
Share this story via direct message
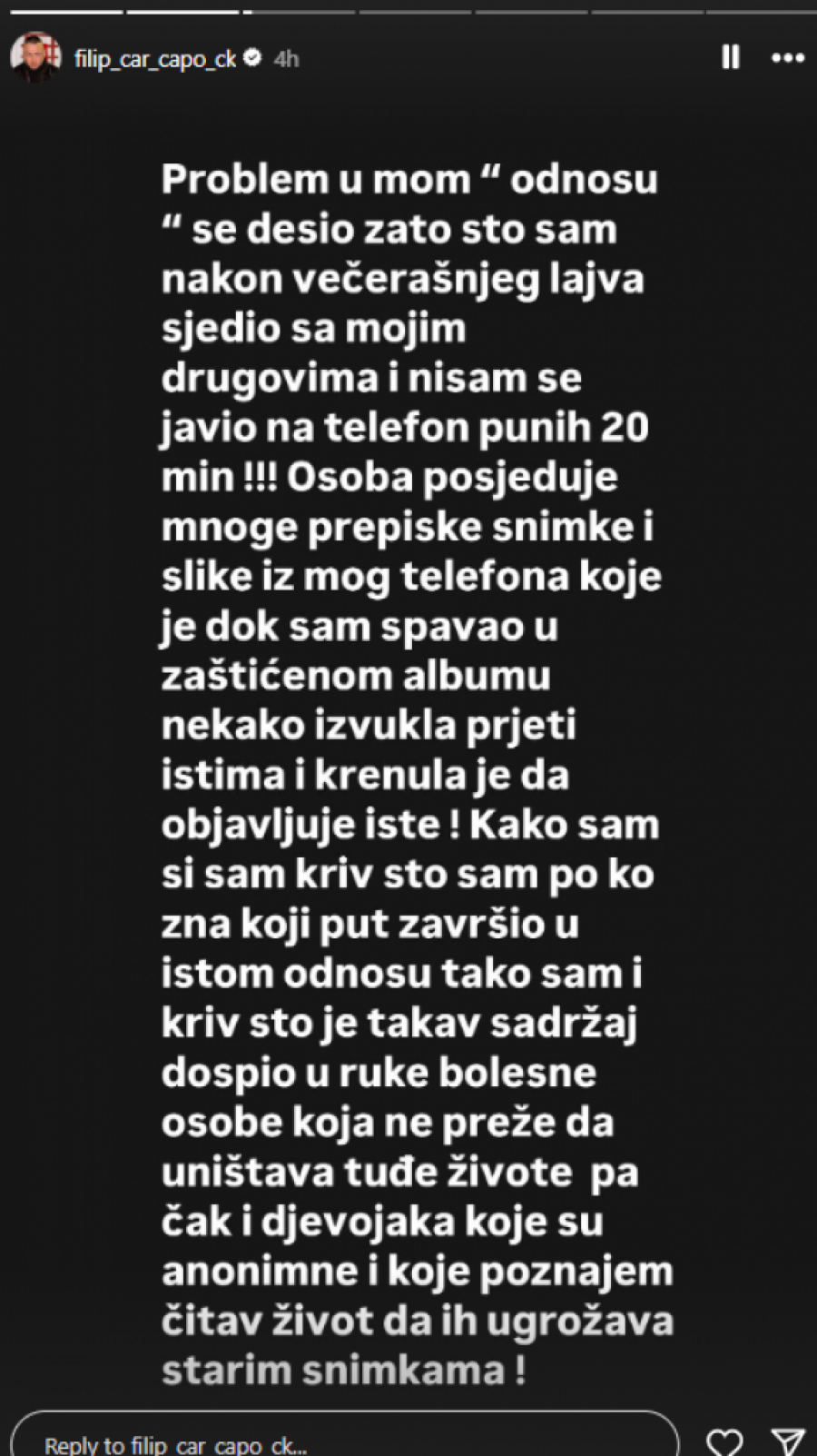click(x=787, y=1441)
